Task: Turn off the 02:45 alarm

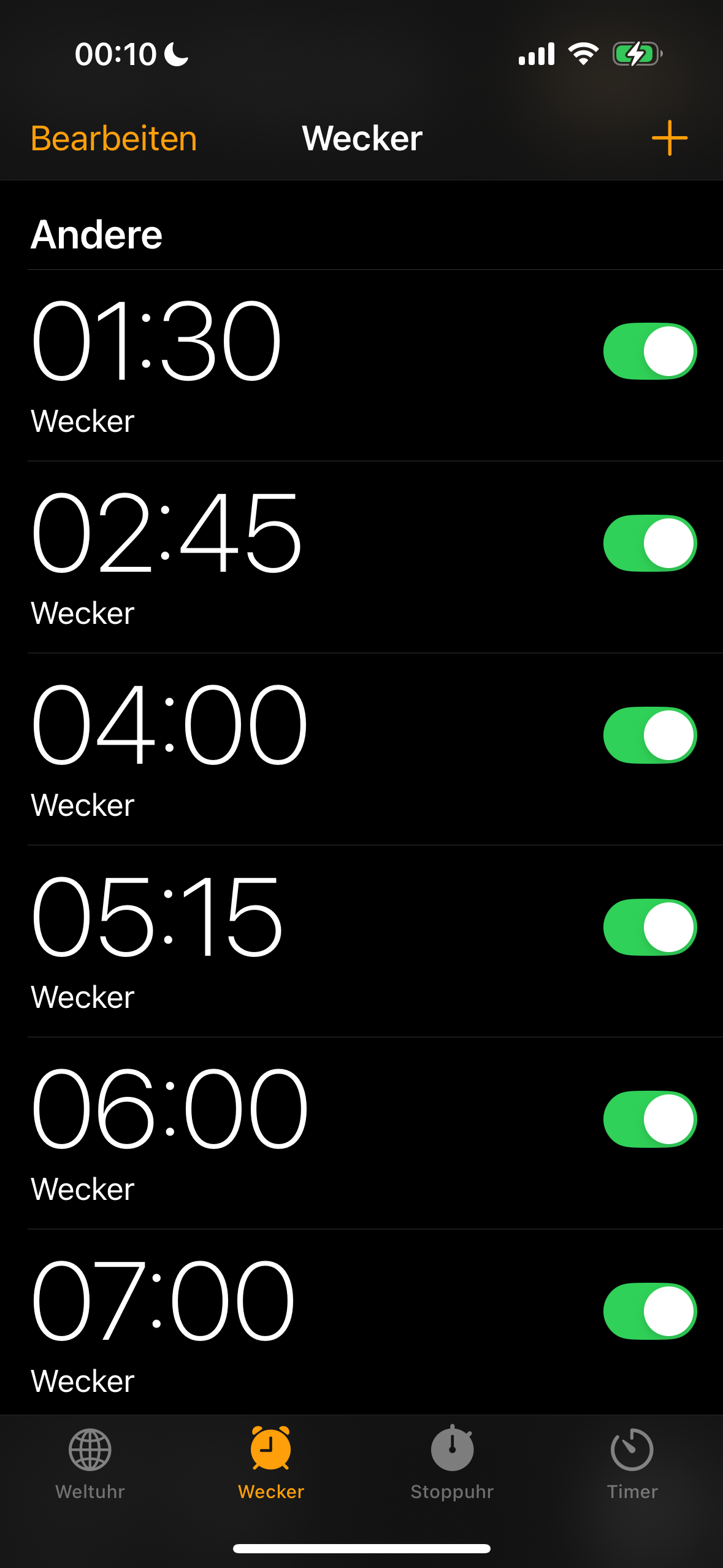Action: (x=650, y=543)
